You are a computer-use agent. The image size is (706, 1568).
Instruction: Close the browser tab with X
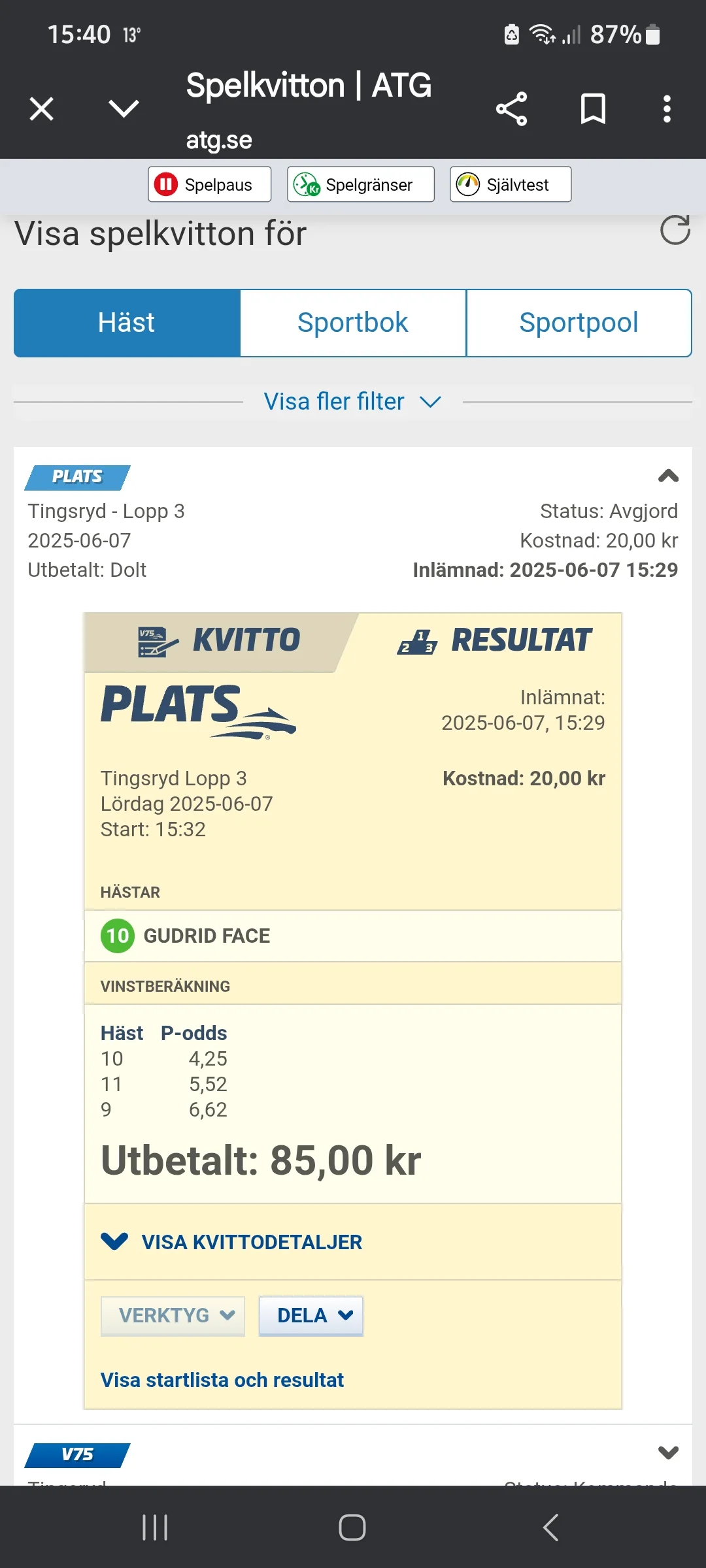pos(41,108)
